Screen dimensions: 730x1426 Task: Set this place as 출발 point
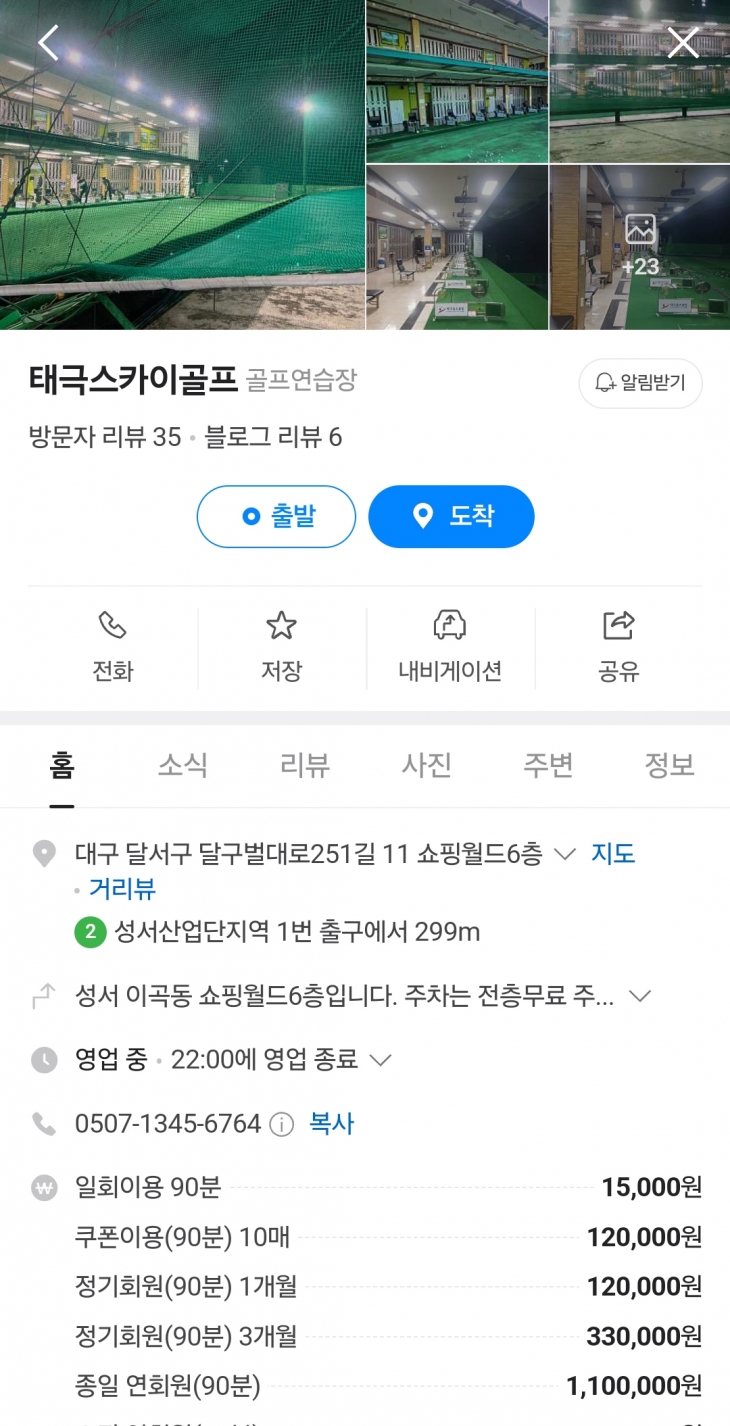pyautogui.click(x=276, y=516)
